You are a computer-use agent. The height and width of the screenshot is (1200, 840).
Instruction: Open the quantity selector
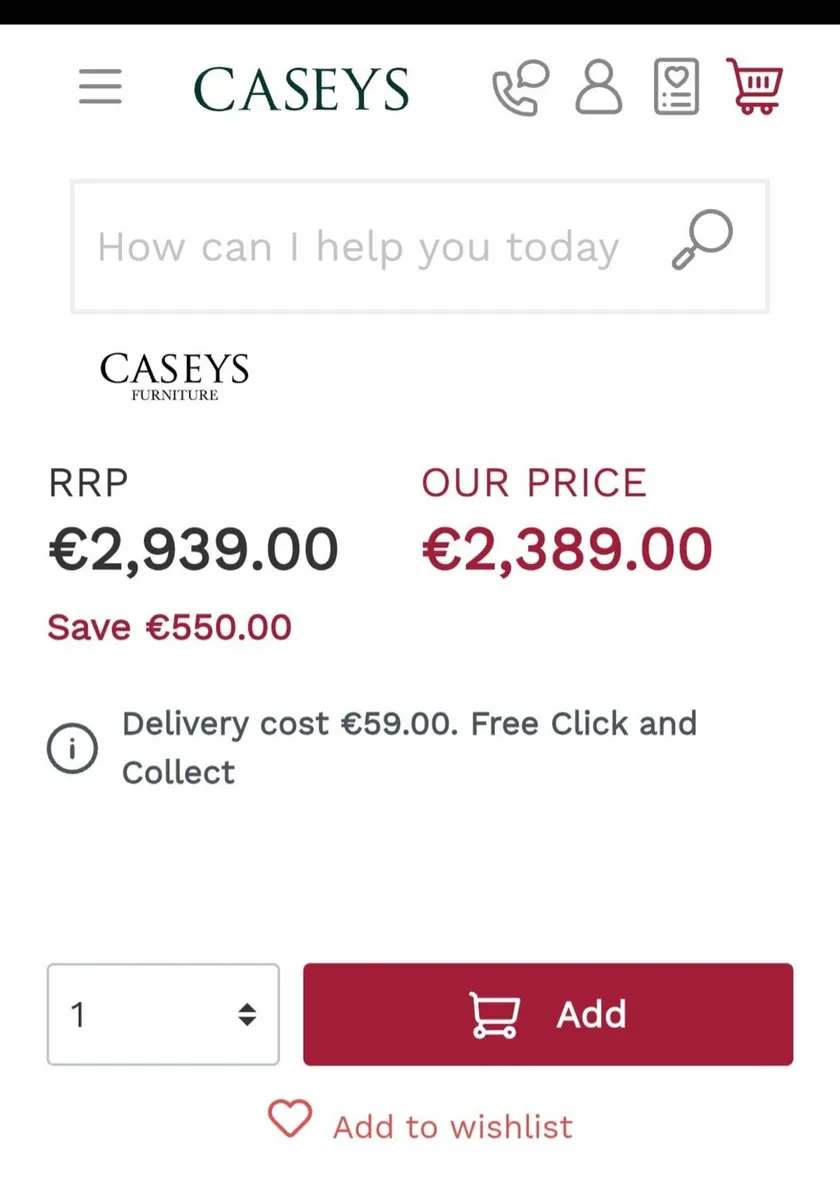163,1015
